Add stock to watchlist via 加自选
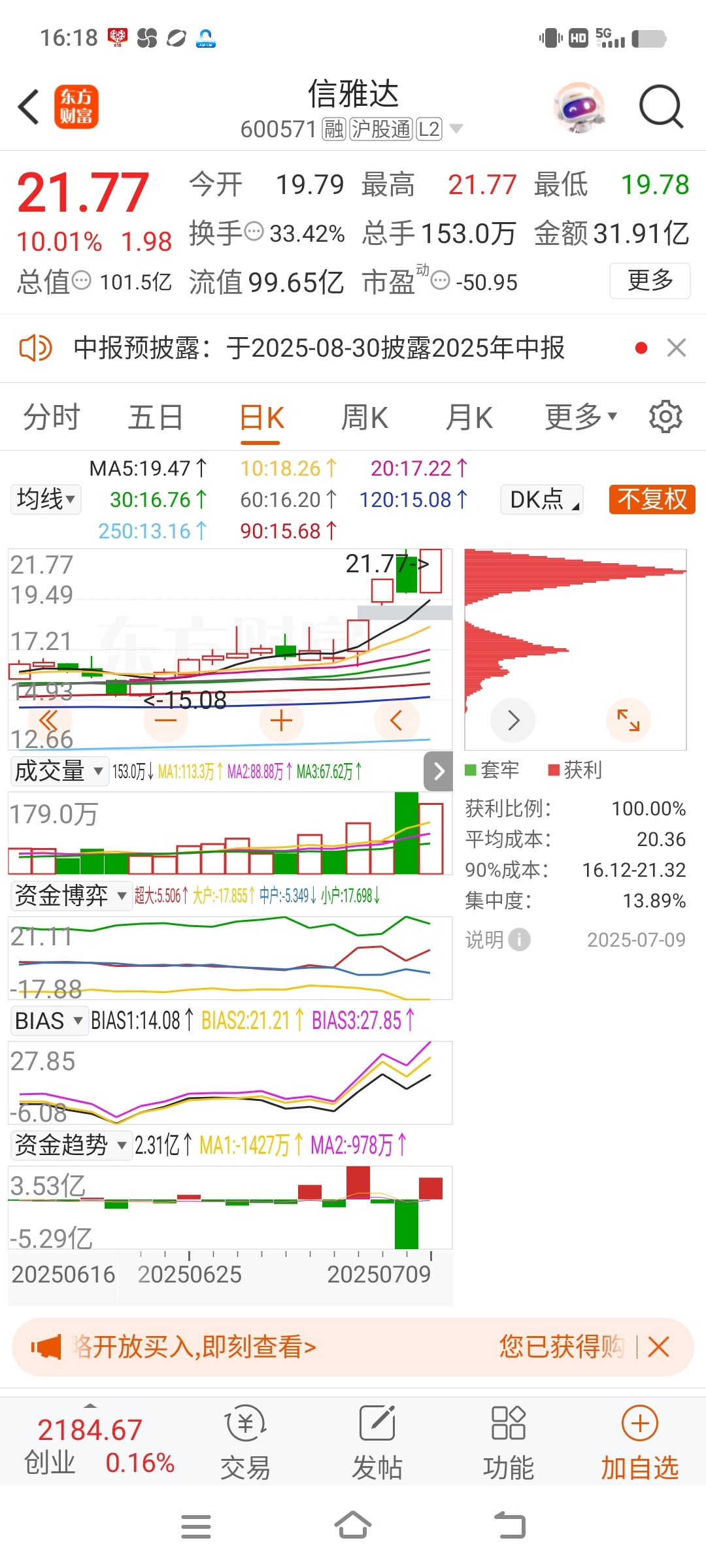The image size is (706, 1568). point(639,1443)
